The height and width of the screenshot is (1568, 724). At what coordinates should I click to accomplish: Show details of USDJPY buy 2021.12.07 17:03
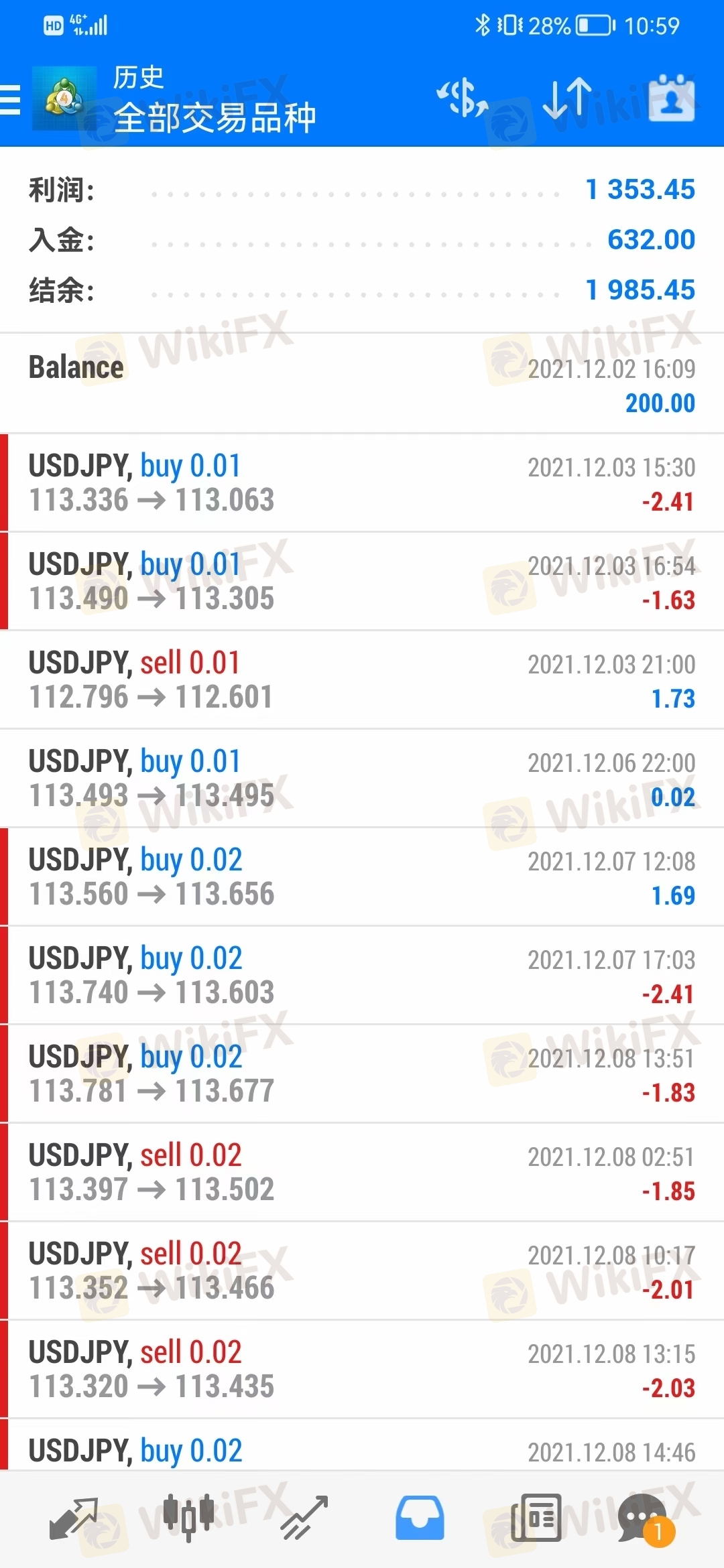click(x=362, y=976)
